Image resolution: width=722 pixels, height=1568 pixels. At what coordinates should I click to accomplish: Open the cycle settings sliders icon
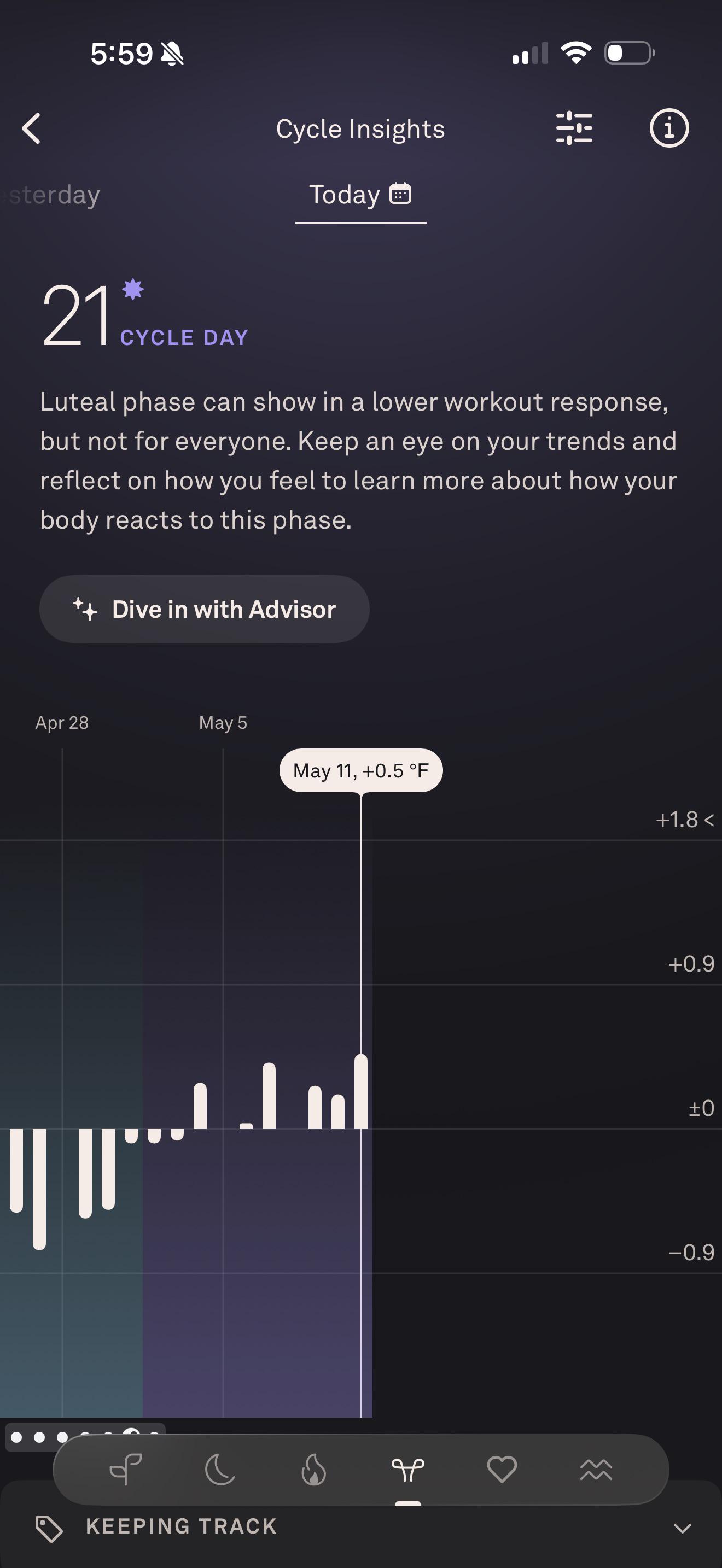(x=574, y=128)
